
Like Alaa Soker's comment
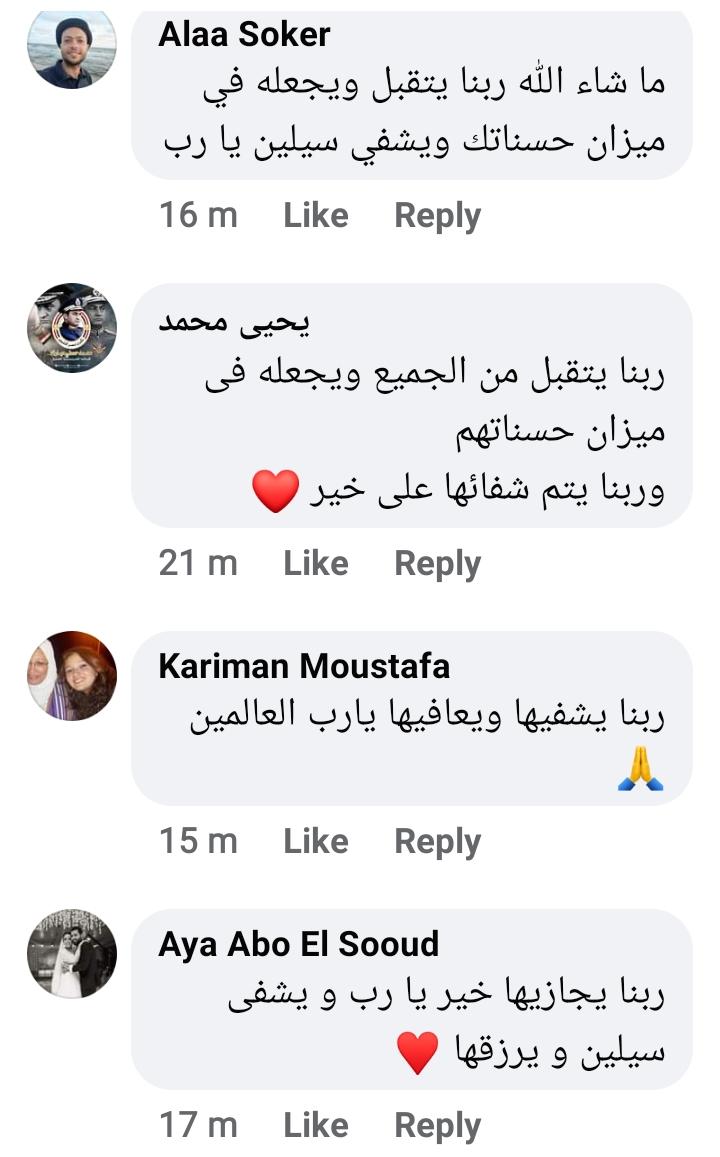pyautogui.click(x=315, y=215)
